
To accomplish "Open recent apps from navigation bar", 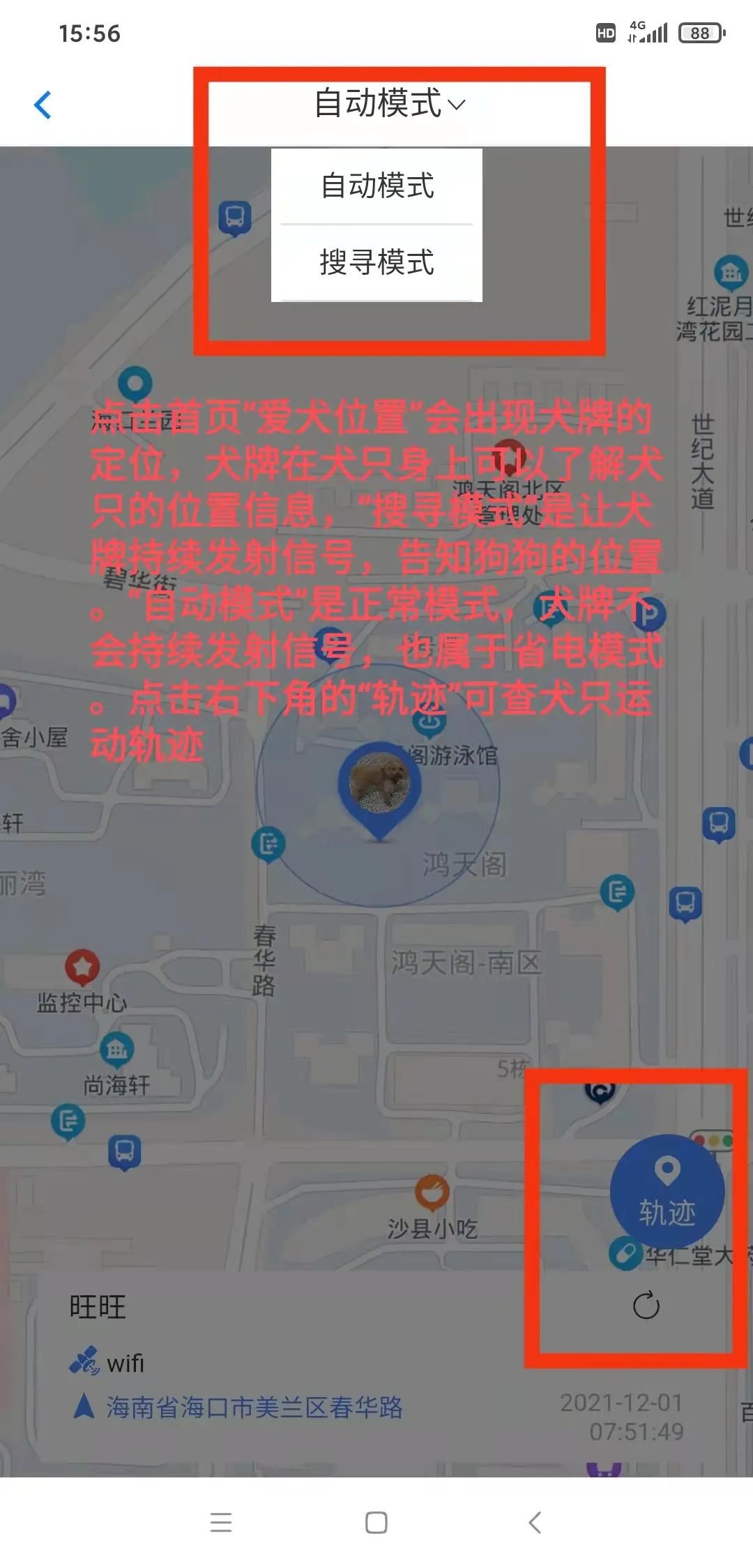I will [x=221, y=1522].
